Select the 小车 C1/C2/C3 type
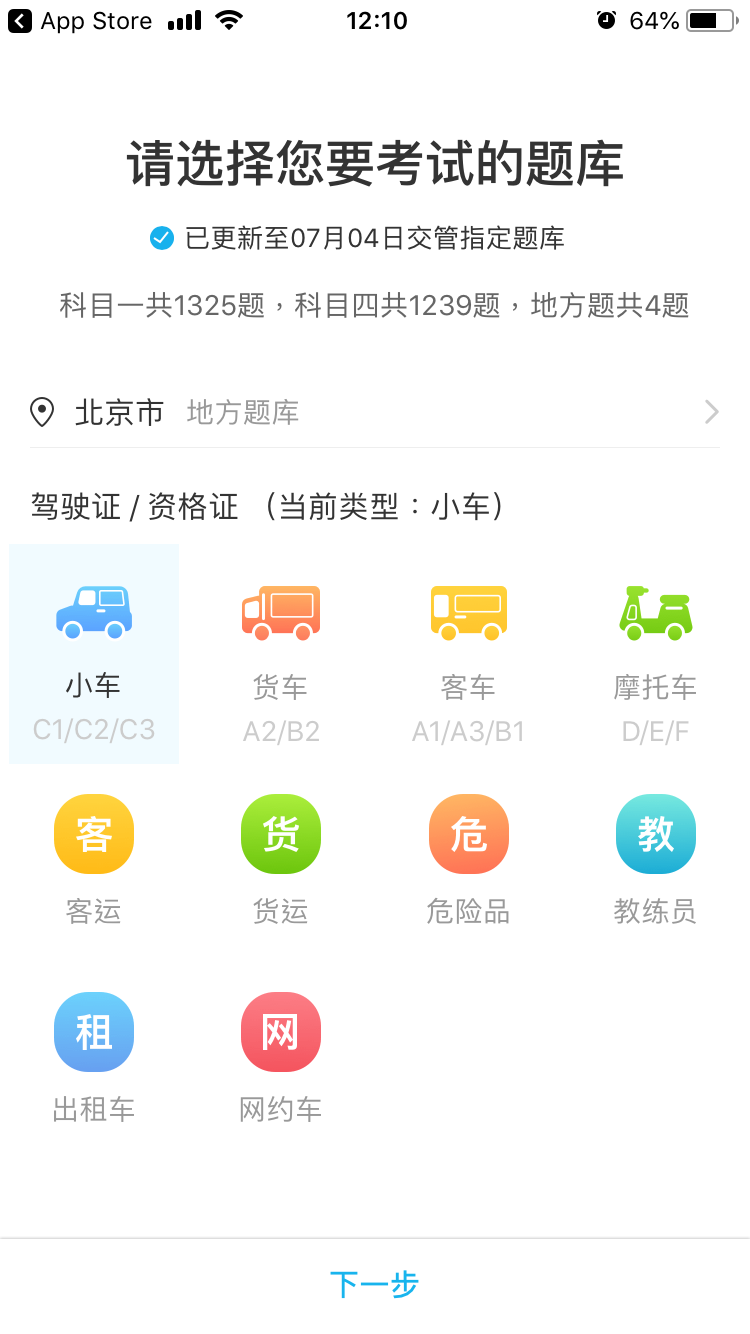The height and width of the screenshot is (1334, 750). tap(94, 654)
